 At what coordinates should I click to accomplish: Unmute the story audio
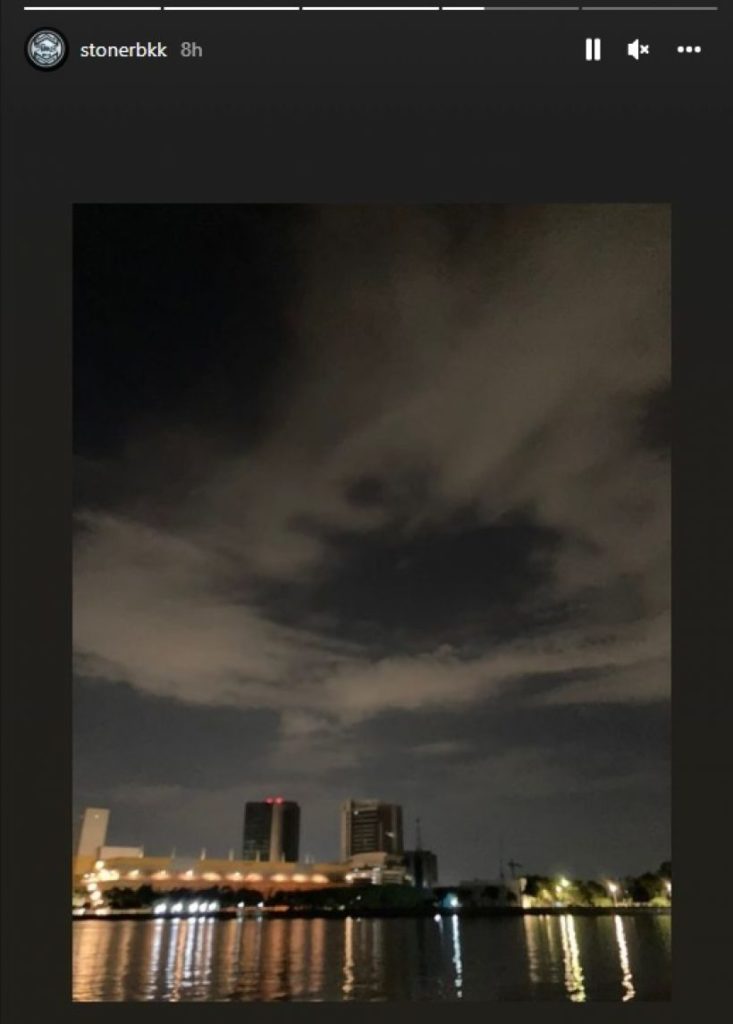(638, 49)
